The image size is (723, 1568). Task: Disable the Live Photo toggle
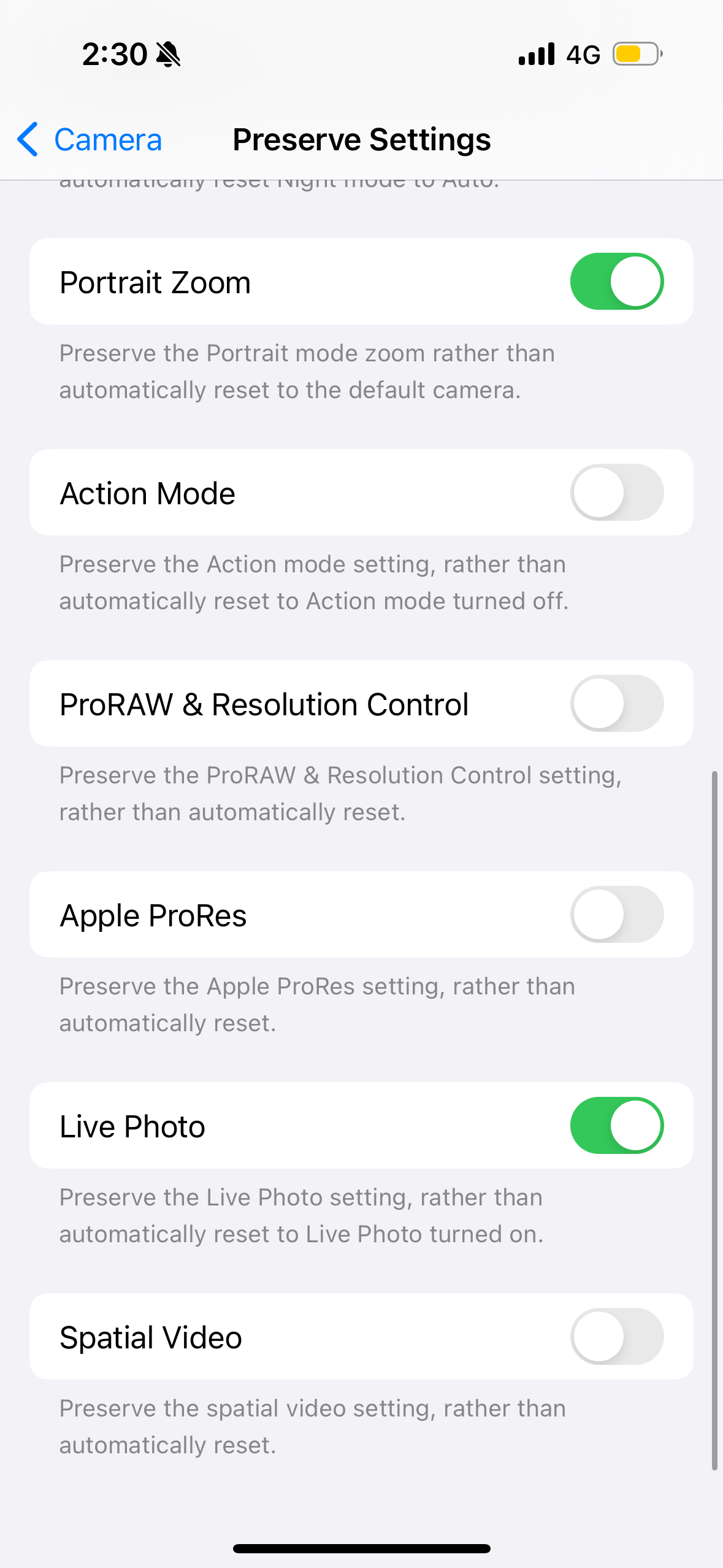pos(617,1126)
